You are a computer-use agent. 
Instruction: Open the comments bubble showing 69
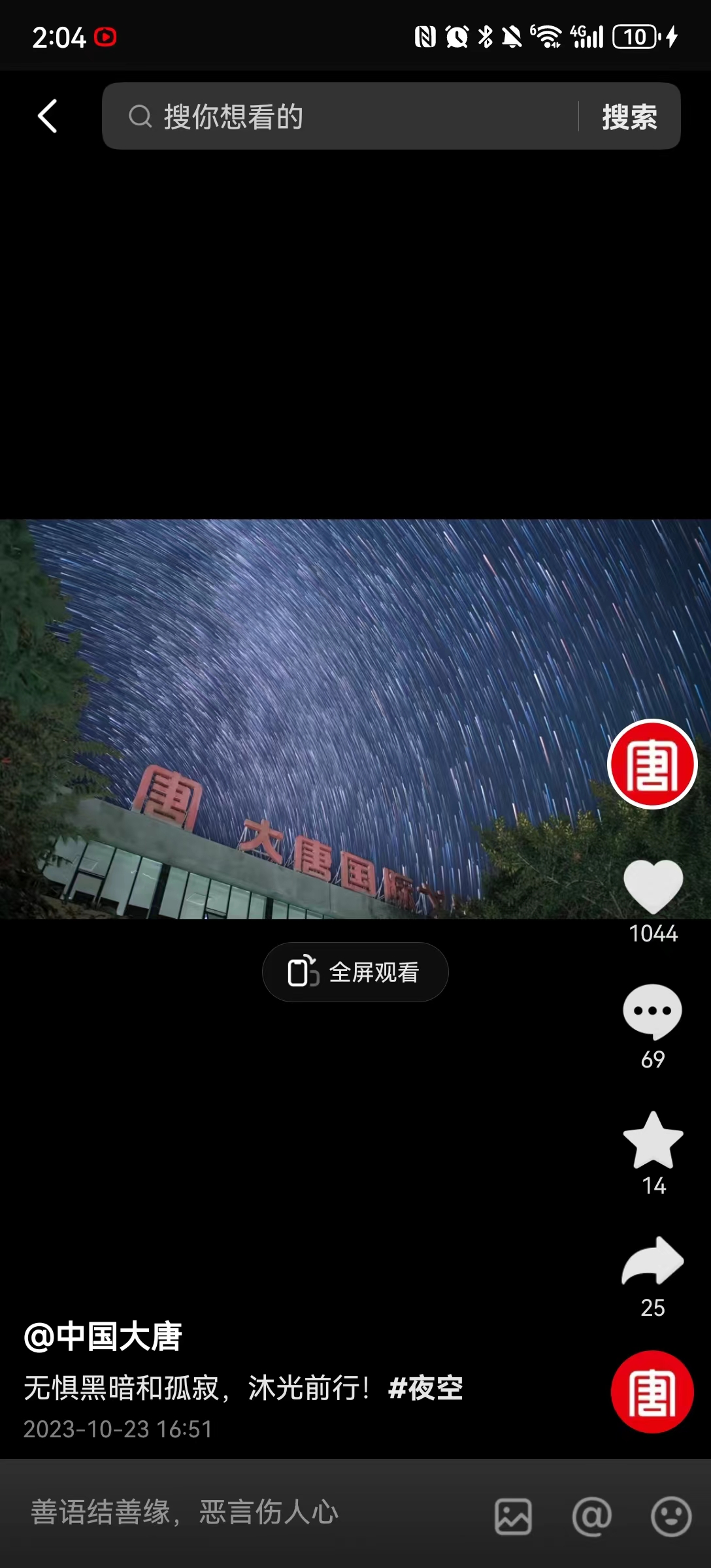pos(652,1011)
